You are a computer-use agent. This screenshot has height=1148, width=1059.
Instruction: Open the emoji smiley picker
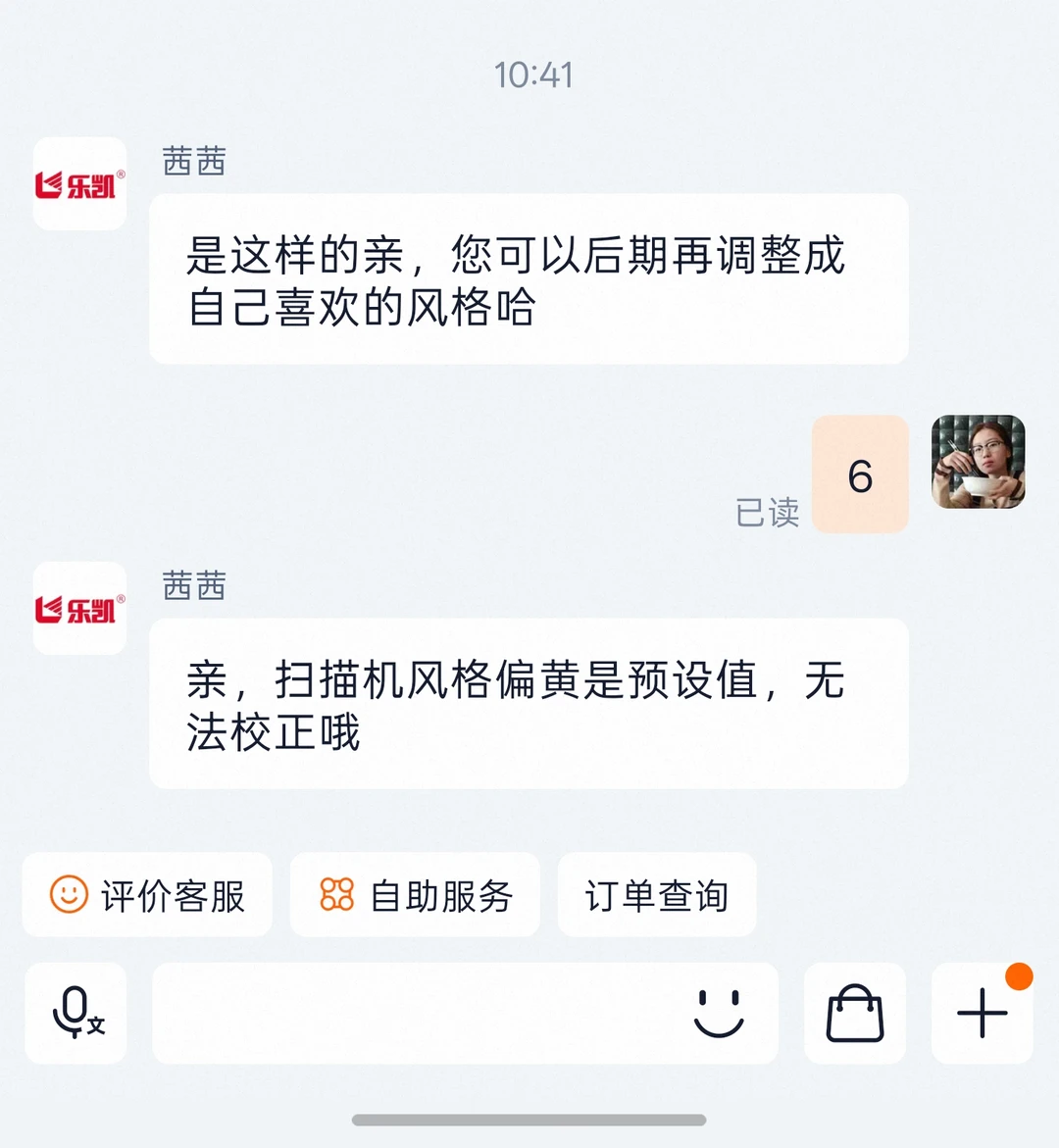tap(719, 1014)
